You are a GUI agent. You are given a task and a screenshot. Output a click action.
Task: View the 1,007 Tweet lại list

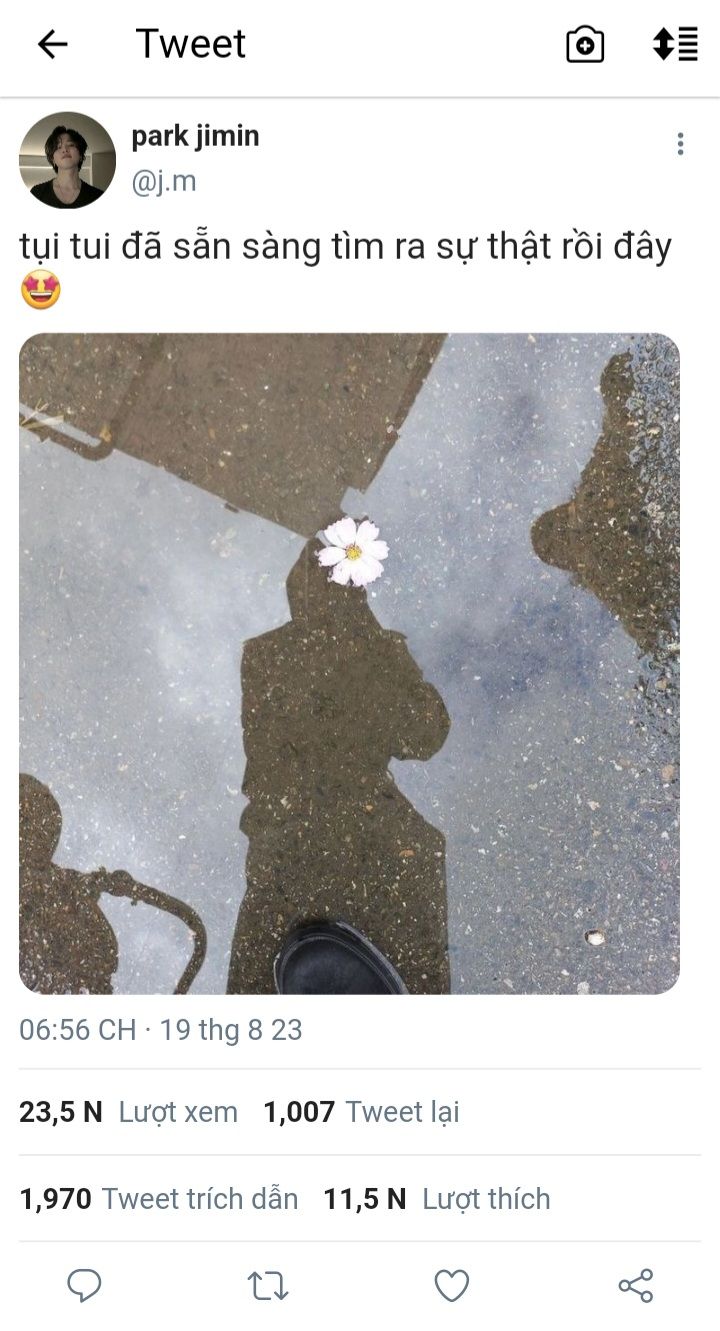(x=361, y=1112)
